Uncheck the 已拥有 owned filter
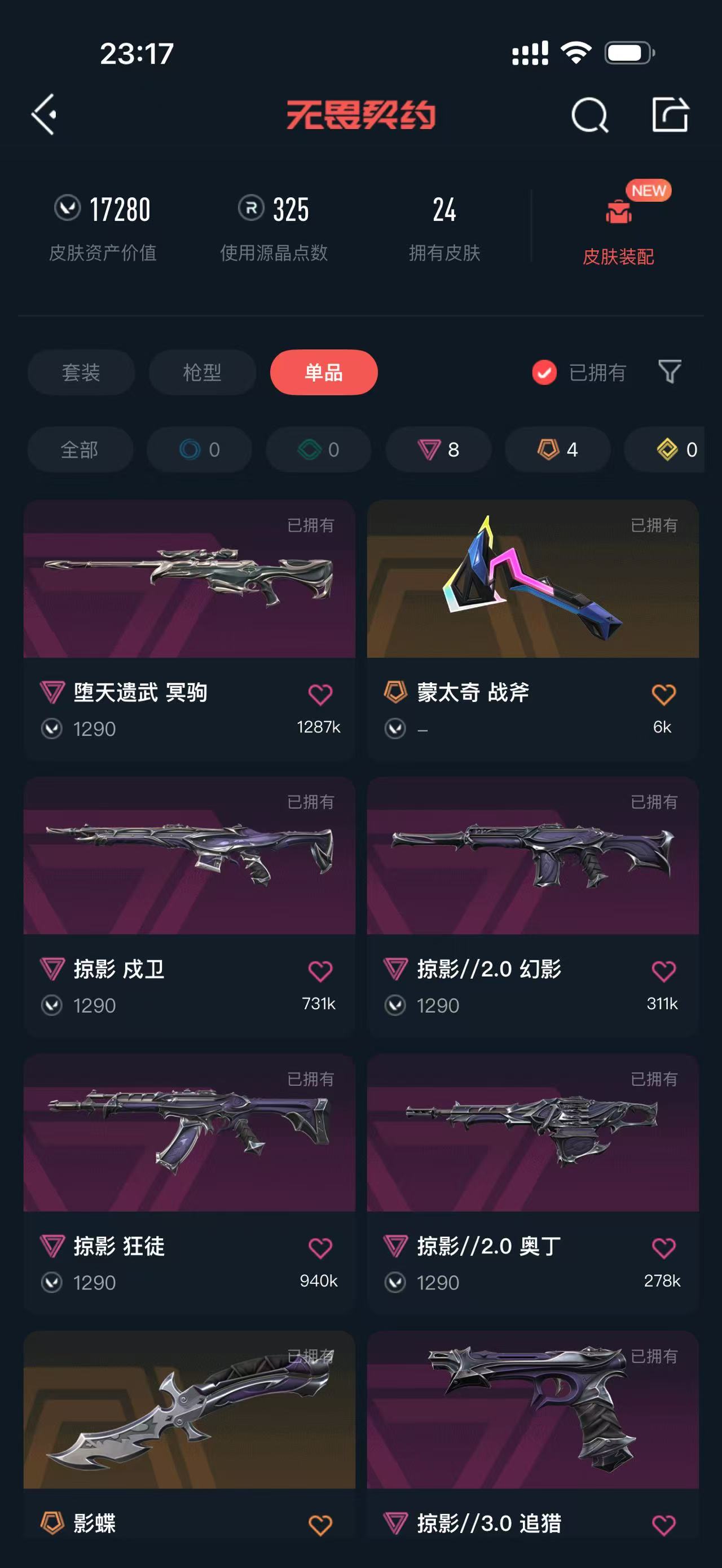The width and height of the screenshot is (722, 1568). (544, 372)
